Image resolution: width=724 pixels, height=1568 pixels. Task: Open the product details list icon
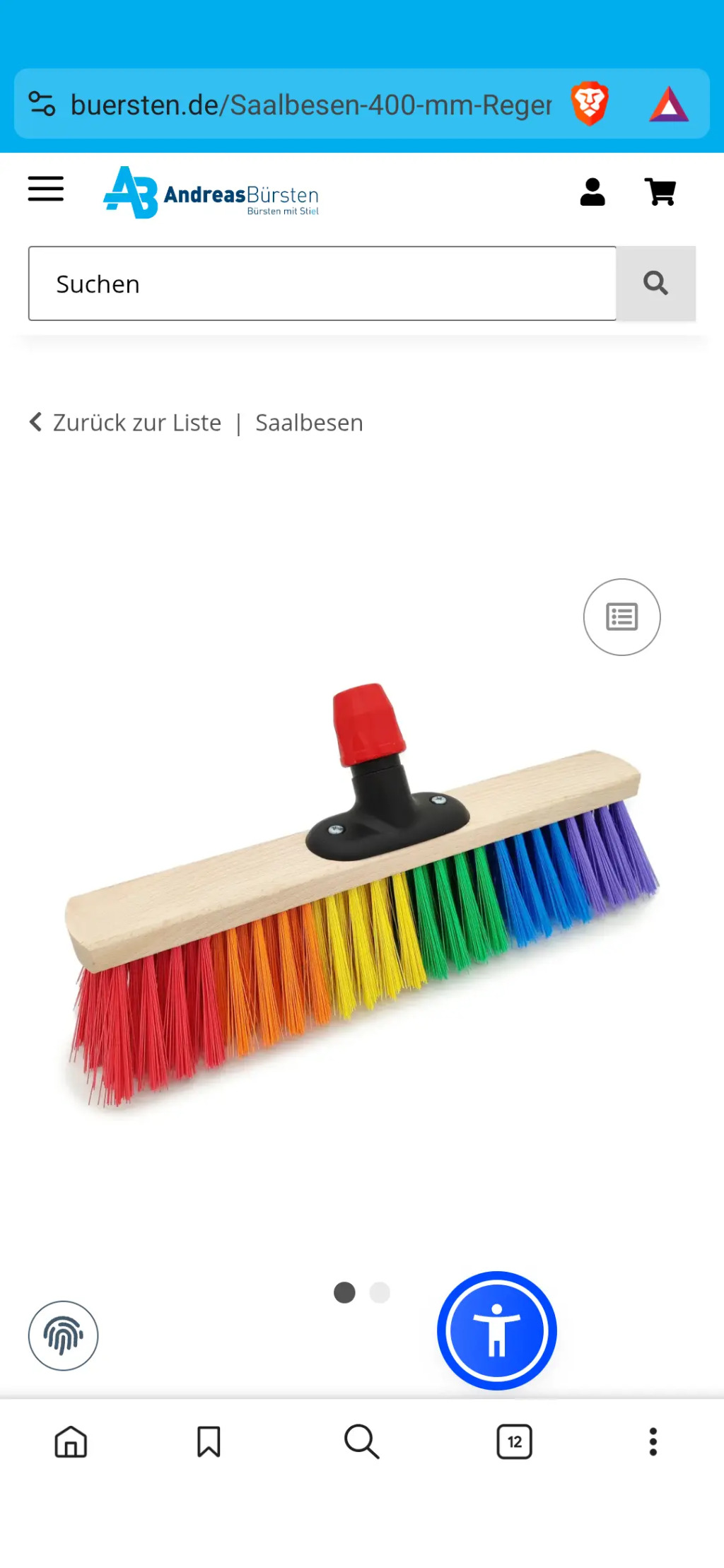(621, 617)
